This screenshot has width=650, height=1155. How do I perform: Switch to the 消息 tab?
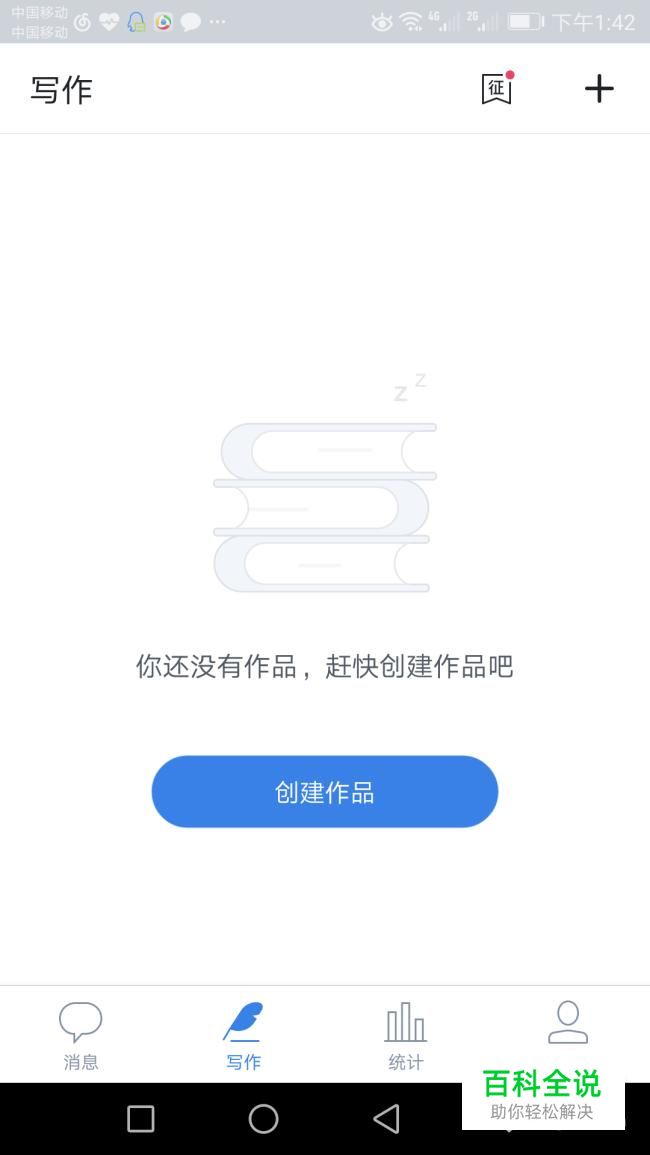[x=81, y=1035]
